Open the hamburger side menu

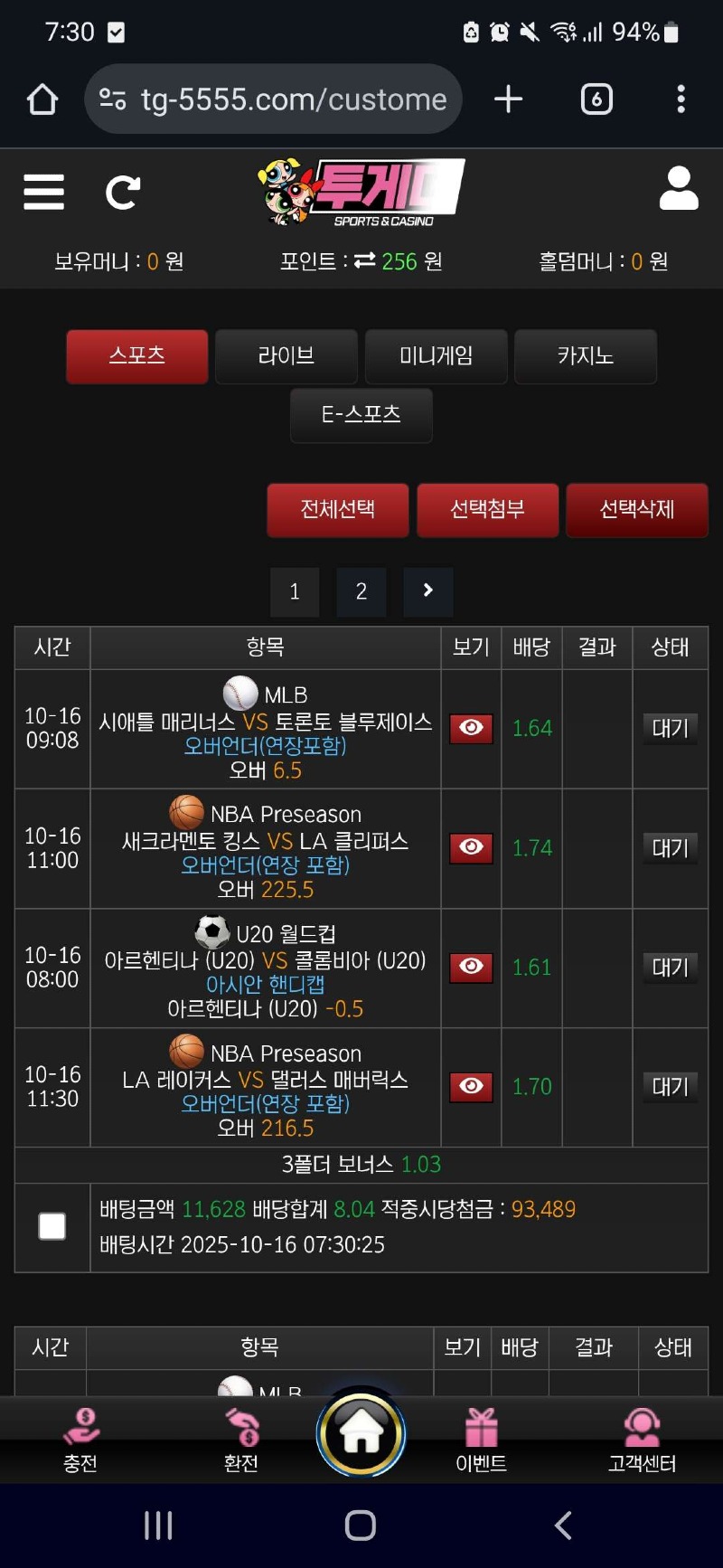[x=43, y=192]
